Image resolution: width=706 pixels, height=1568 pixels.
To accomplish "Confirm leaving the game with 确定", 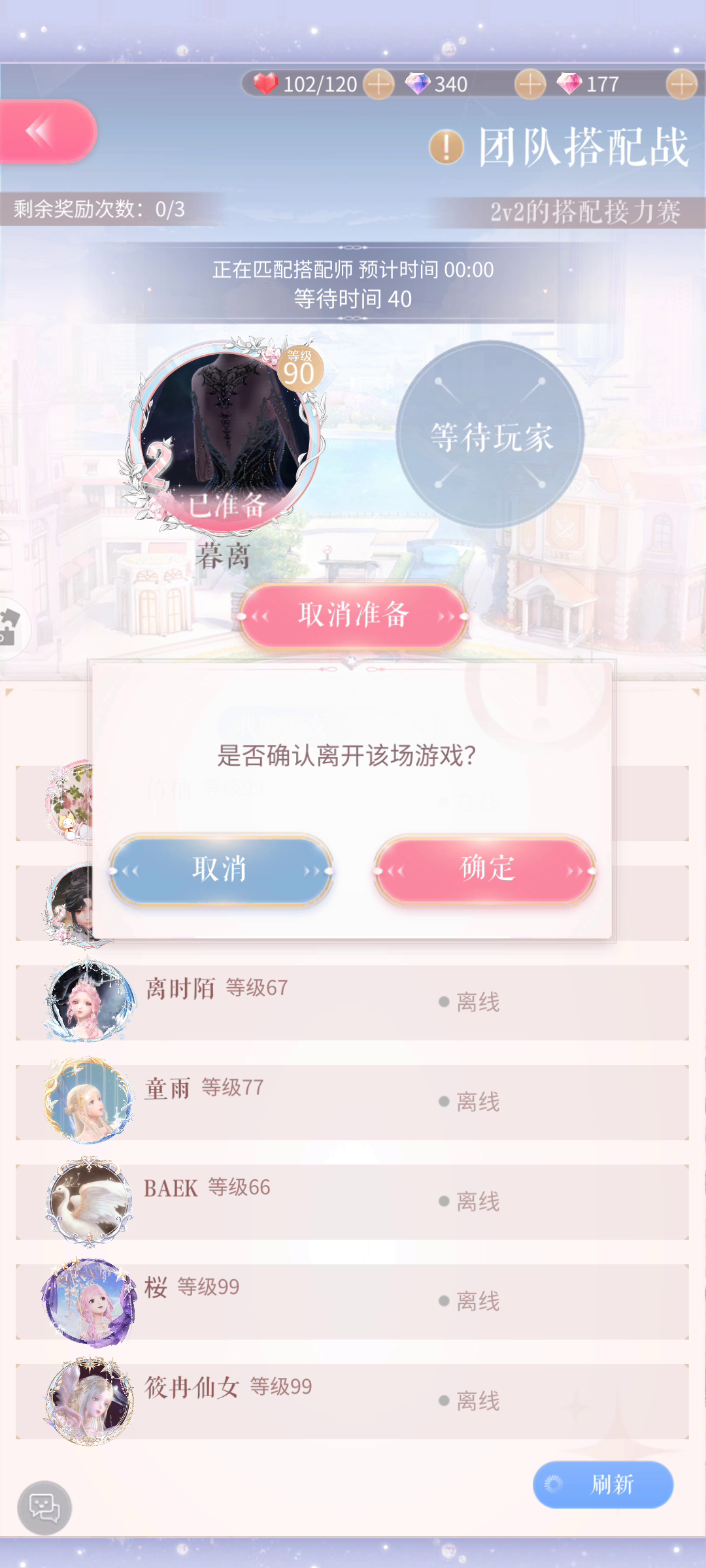I will [485, 870].
